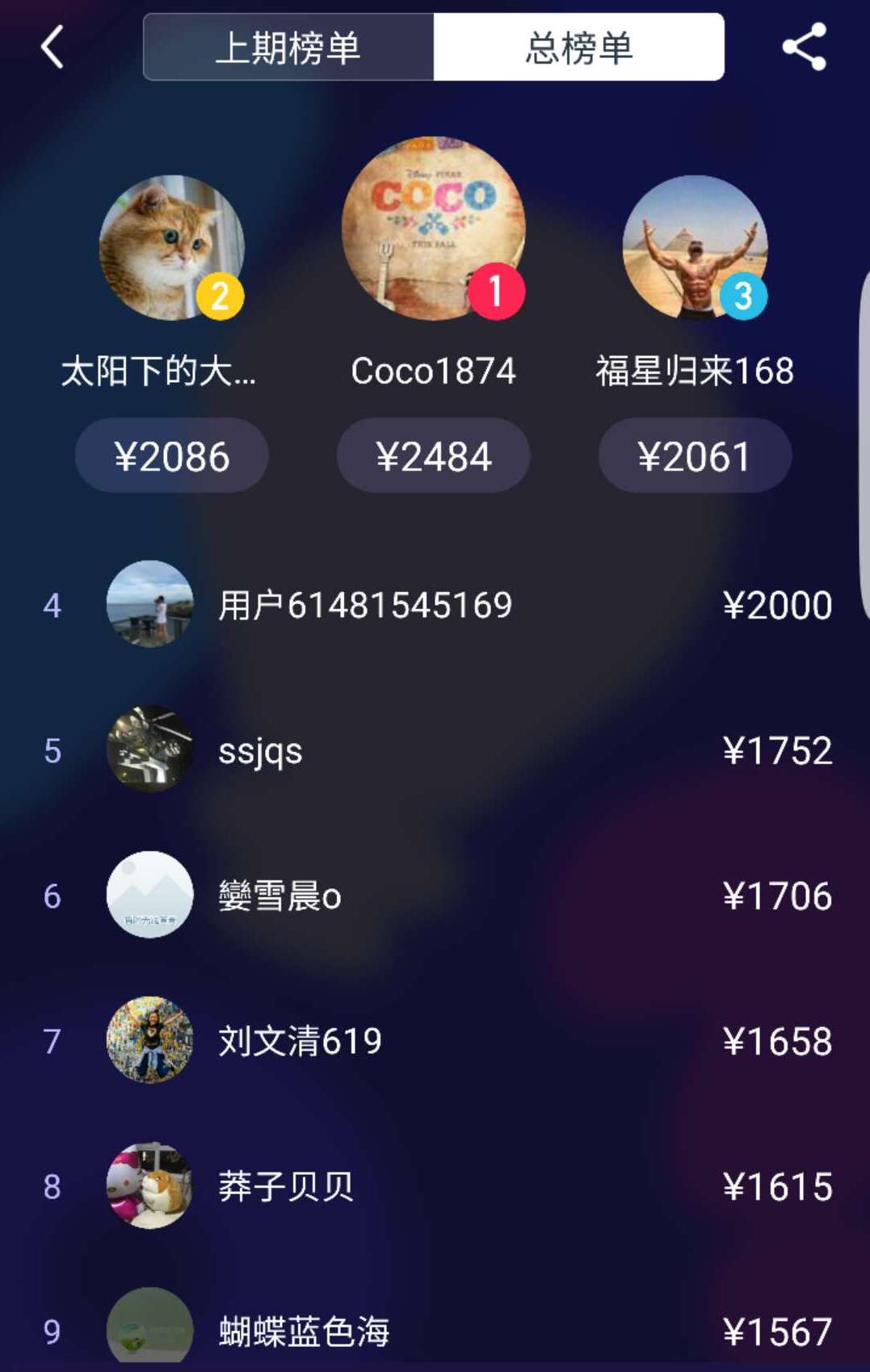Open first-place Coco1874's profile
The height and width of the screenshot is (1372, 870).
tap(433, 229)
